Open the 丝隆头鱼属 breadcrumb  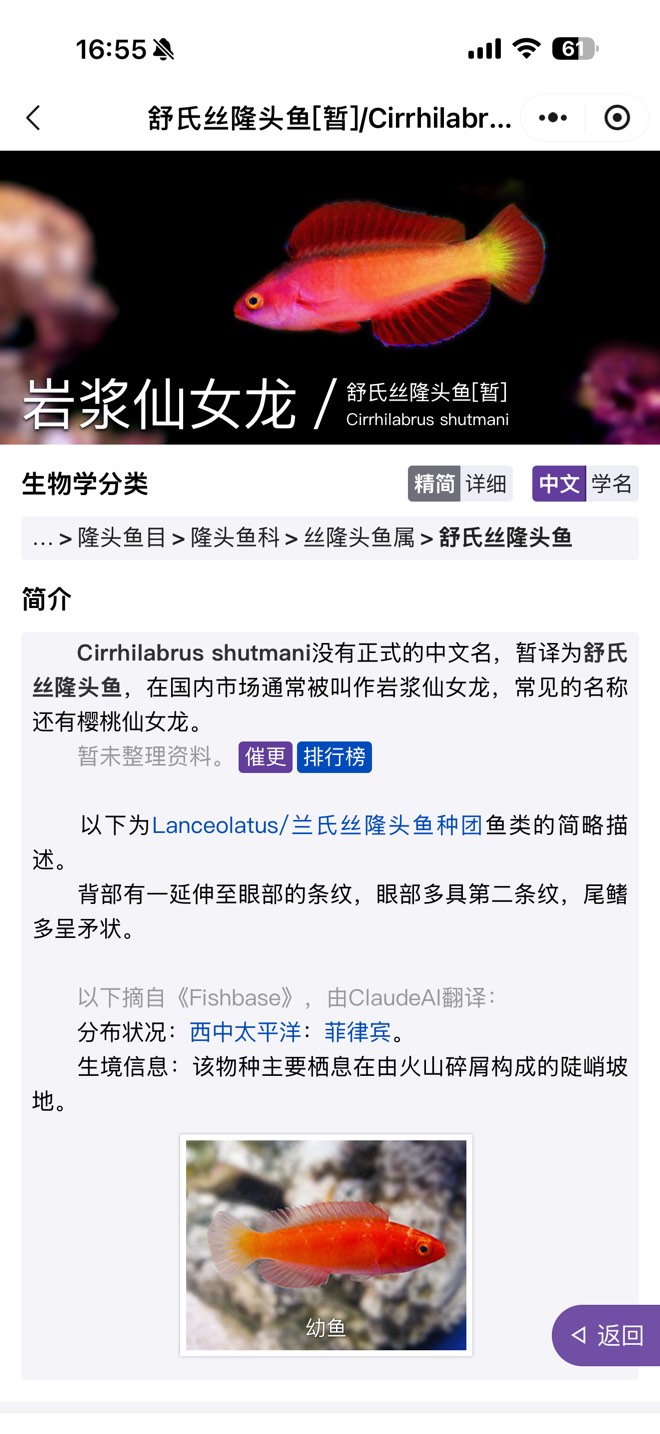pos(359,538)
